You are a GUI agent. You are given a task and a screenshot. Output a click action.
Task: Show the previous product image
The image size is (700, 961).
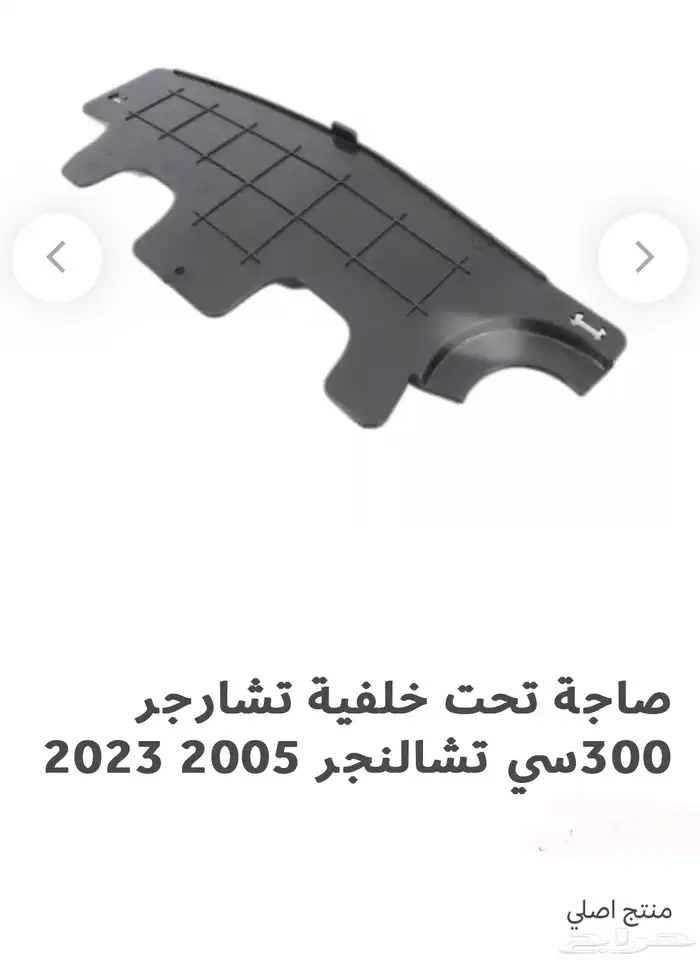[57, 257]
